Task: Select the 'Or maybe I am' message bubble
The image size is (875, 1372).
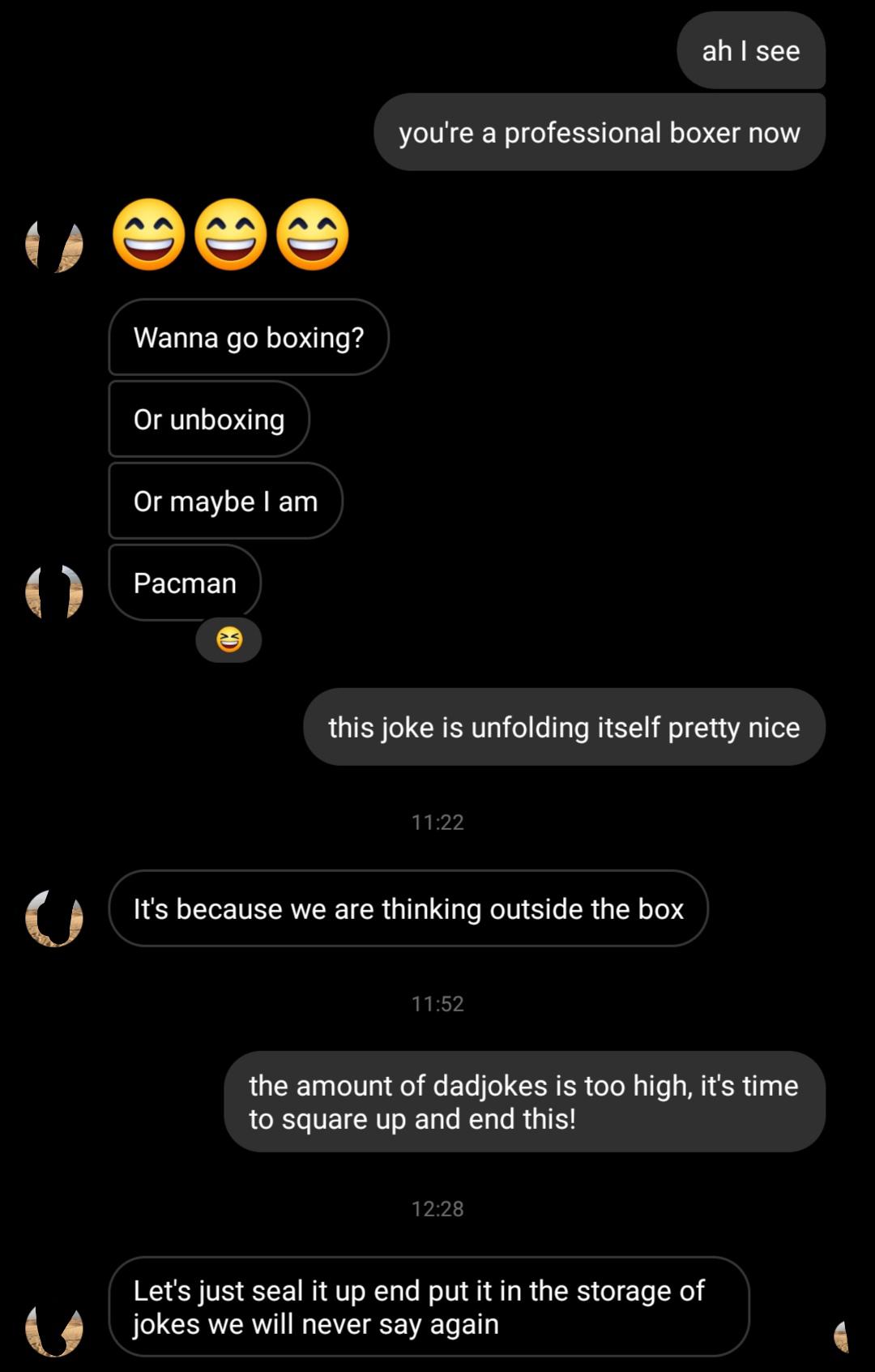Action: click(224, 501)
